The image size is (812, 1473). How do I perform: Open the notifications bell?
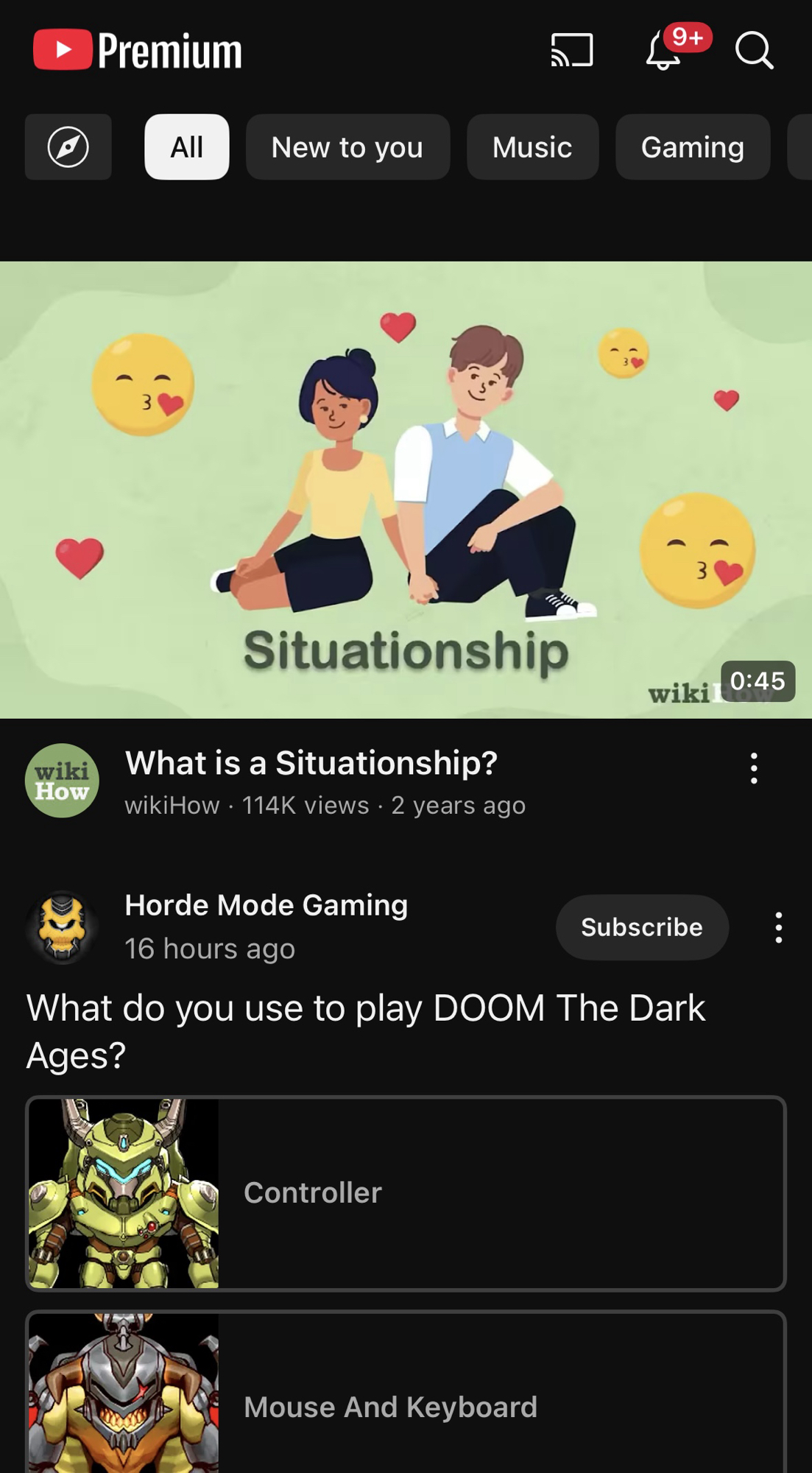pos(663,52)
